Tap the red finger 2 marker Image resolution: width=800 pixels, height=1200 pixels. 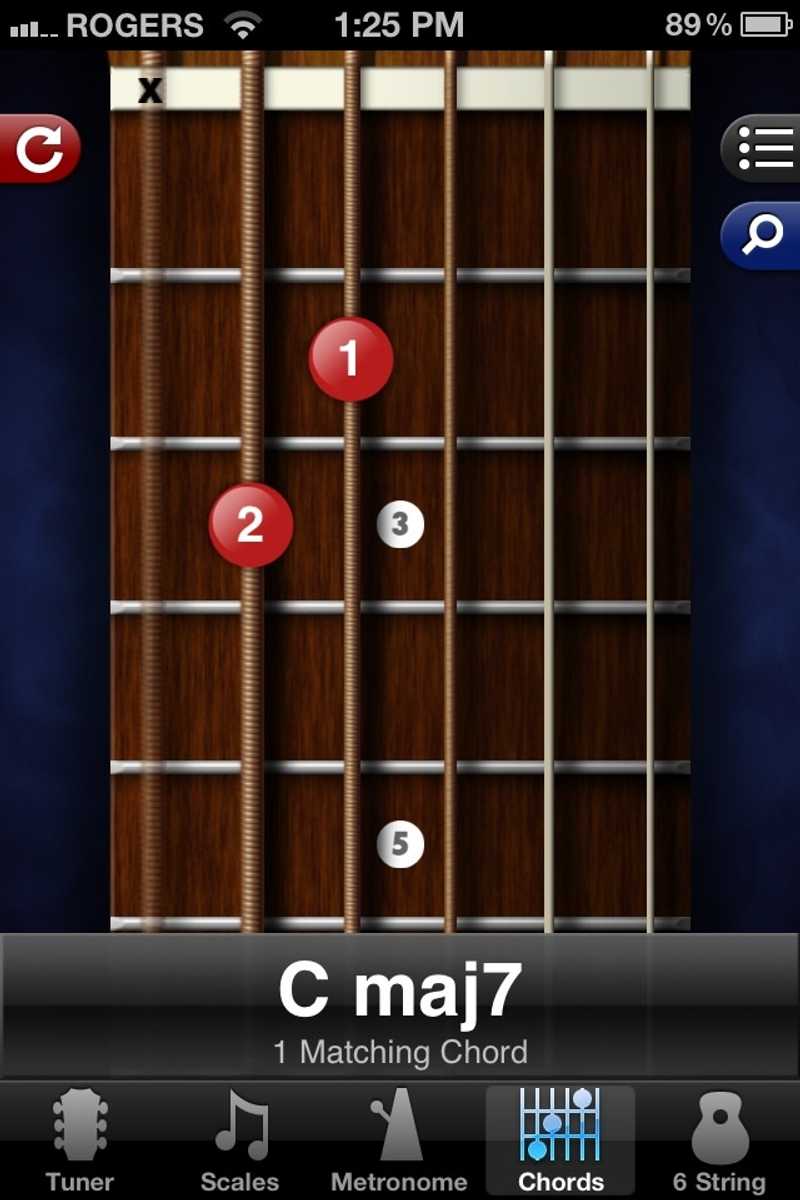(250, 525)
